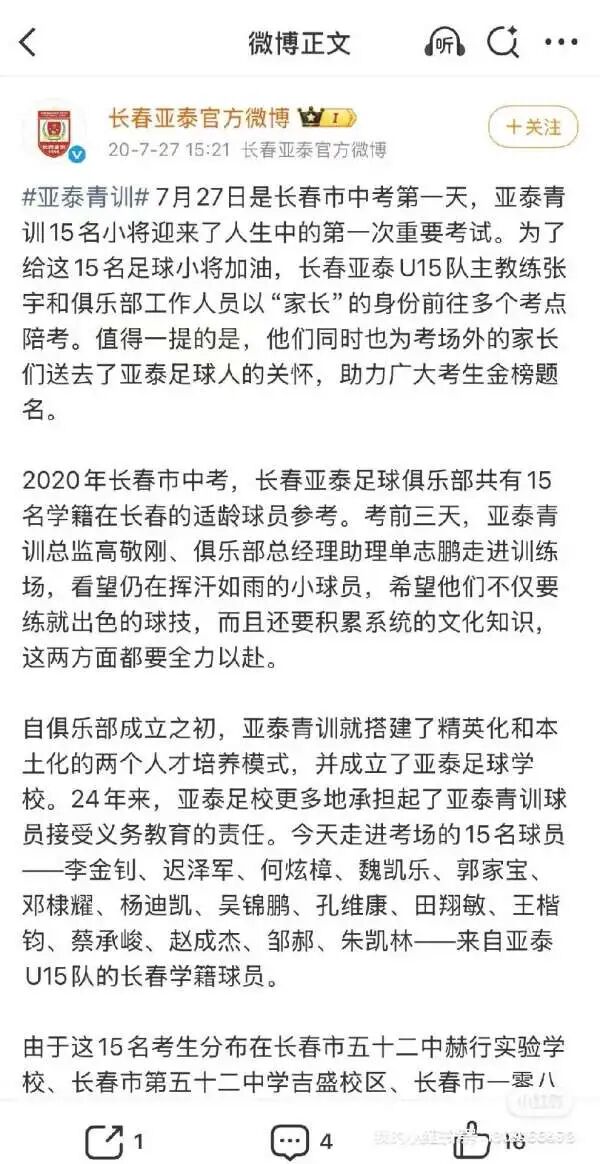Open the three-dot overflow menu

pos(562,42)
